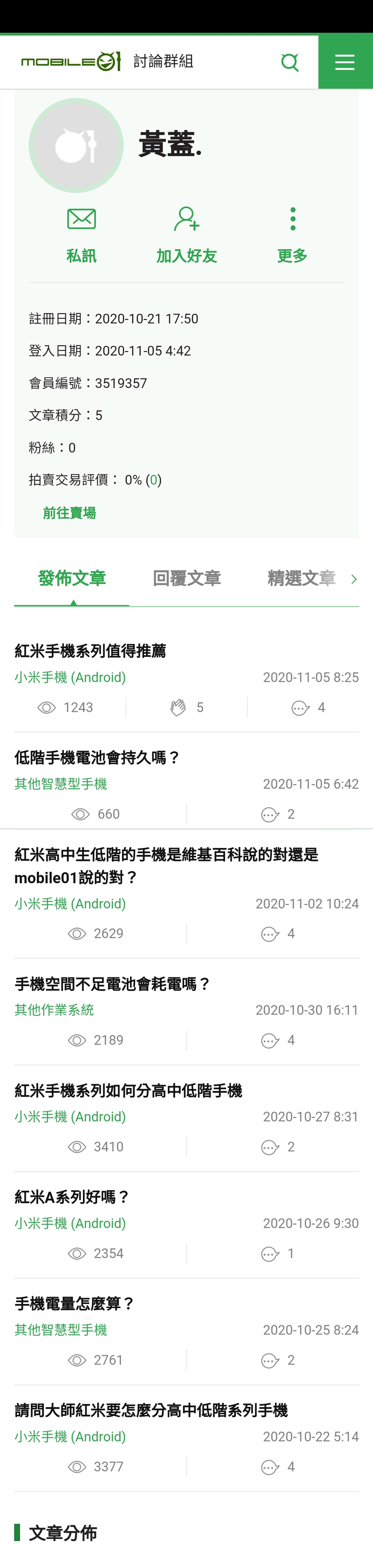Open post about 維基百科 vs mobile01

pos(166,866)
